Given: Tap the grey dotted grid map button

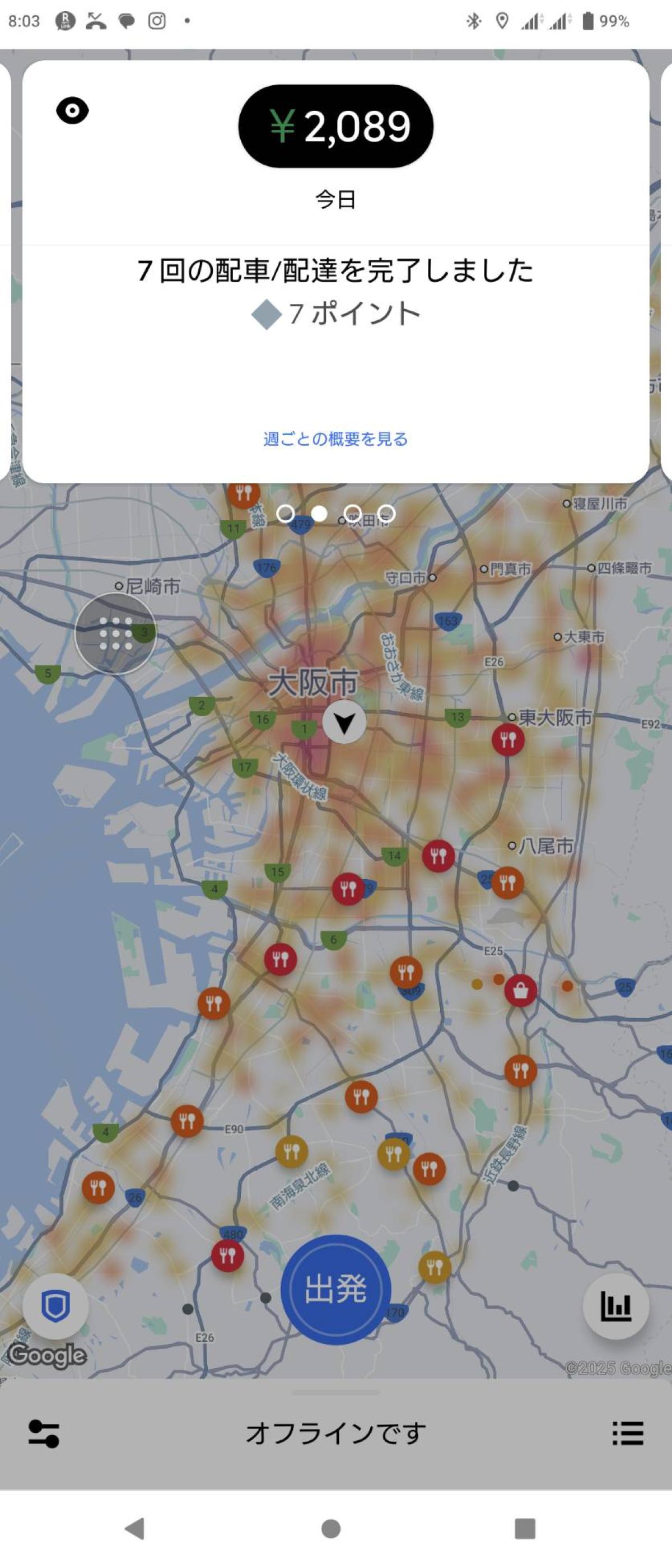Looking at the screenshot, I should click(x=115, y=634).
